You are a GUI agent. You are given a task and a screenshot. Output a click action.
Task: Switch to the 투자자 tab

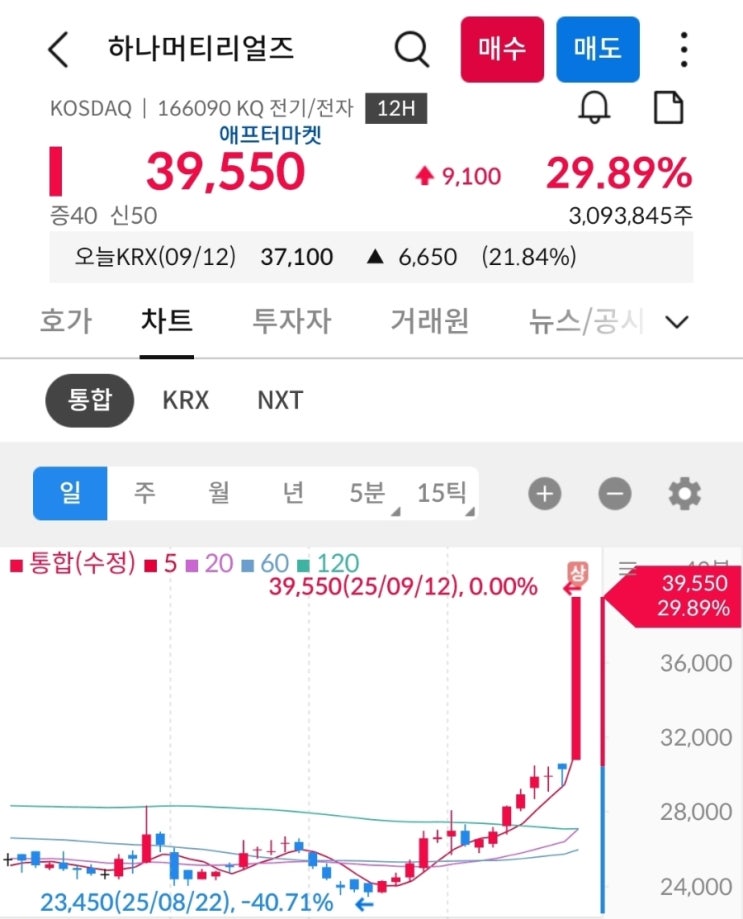point(291,322)
